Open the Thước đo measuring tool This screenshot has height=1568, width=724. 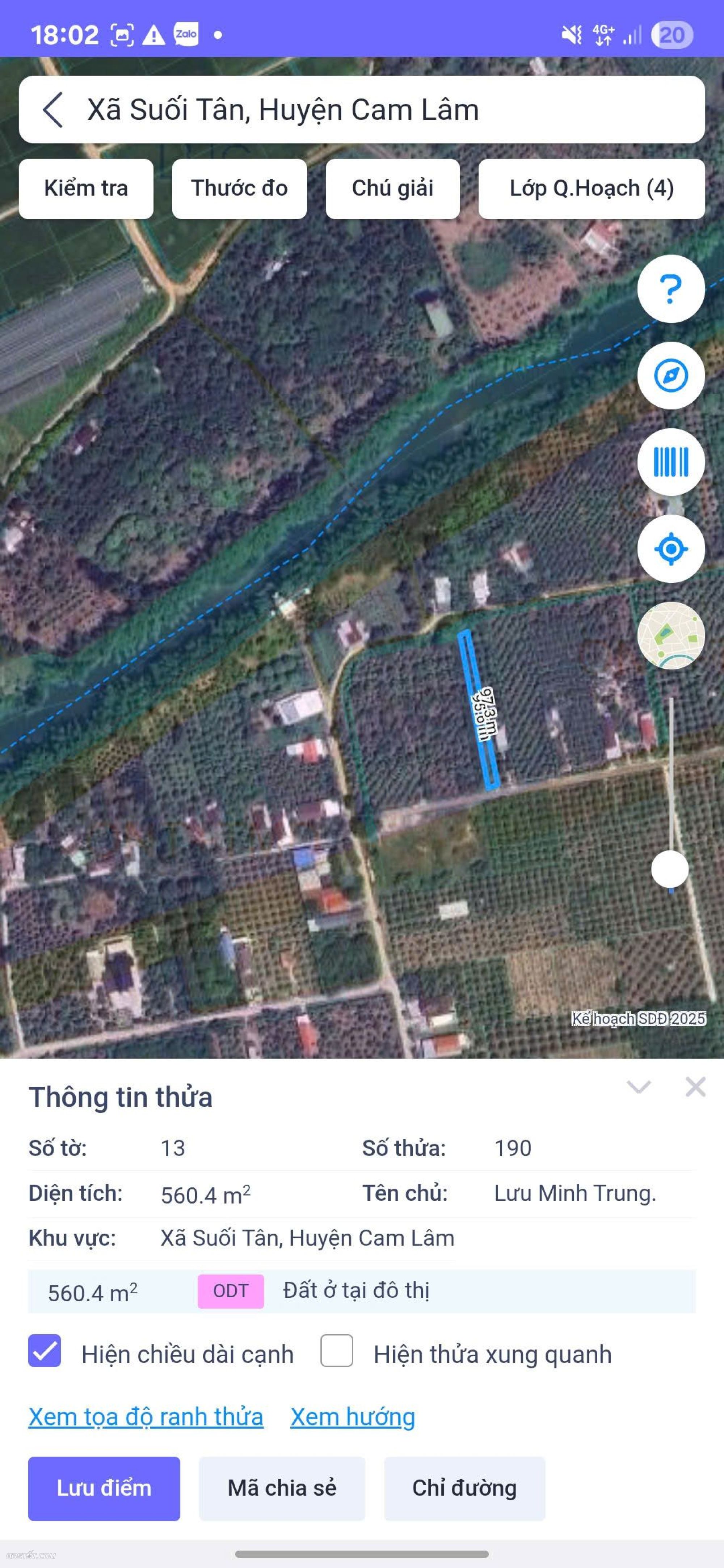(239, 189)
